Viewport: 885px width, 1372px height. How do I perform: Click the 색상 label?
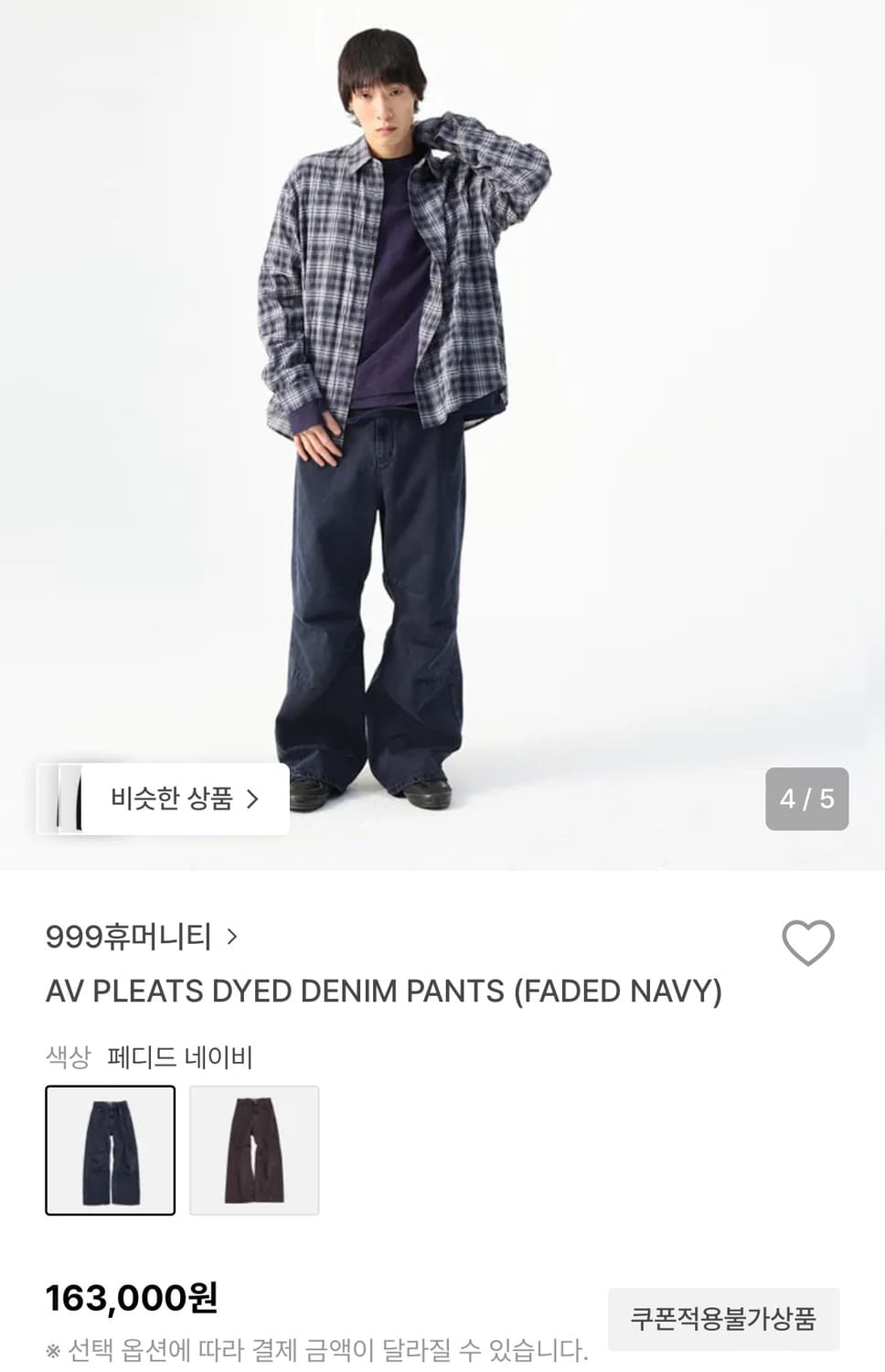[x=67, y=1056]
